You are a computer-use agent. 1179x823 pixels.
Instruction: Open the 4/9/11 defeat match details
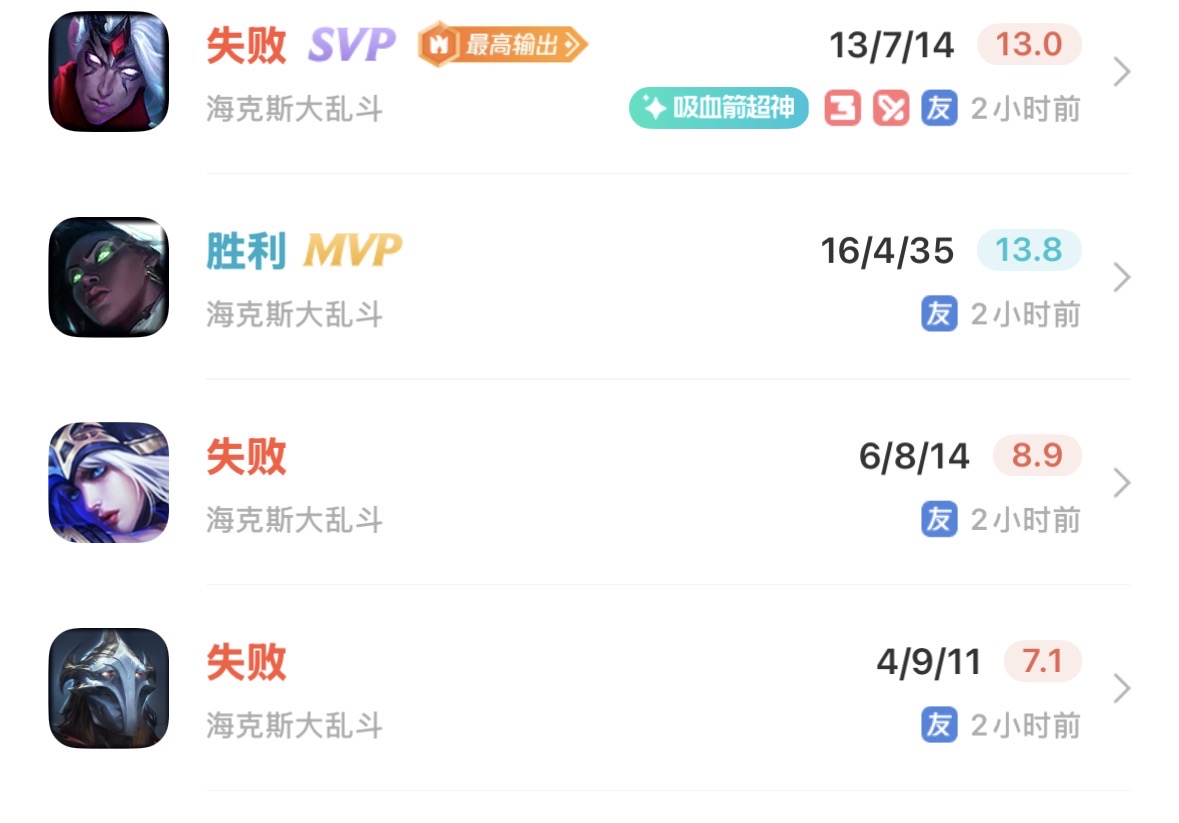coord(1121,688)
